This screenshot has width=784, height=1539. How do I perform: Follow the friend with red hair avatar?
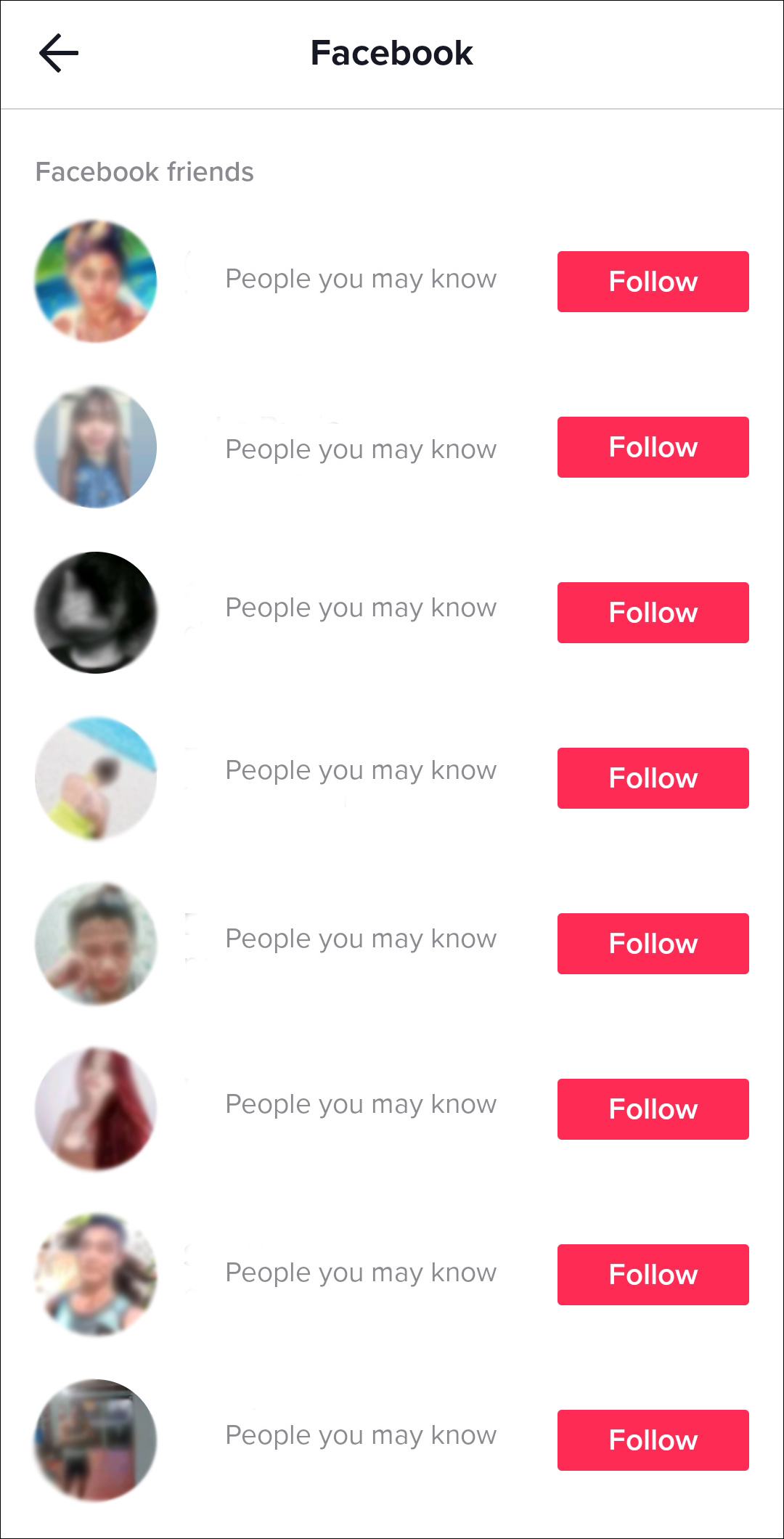coord(653,1109)
